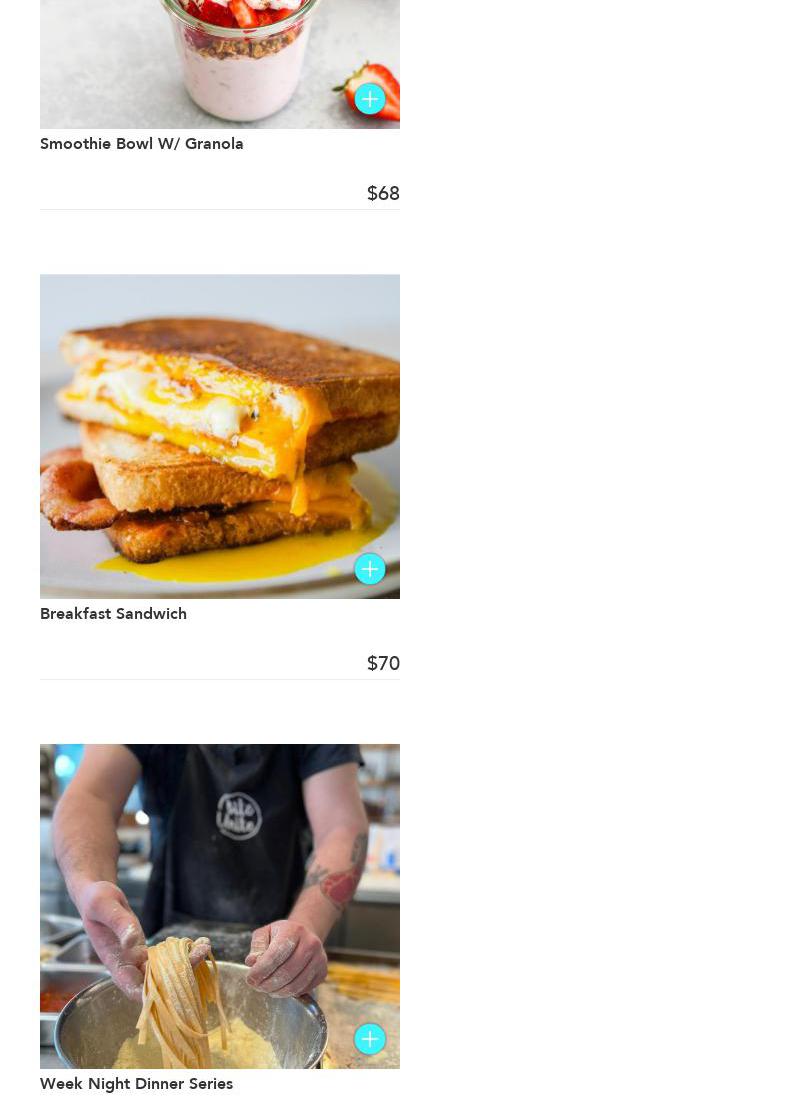Add the Breakfast Sandwich to the order
The width and height of the screenshot is (785, 1107).
click(370, 569)
